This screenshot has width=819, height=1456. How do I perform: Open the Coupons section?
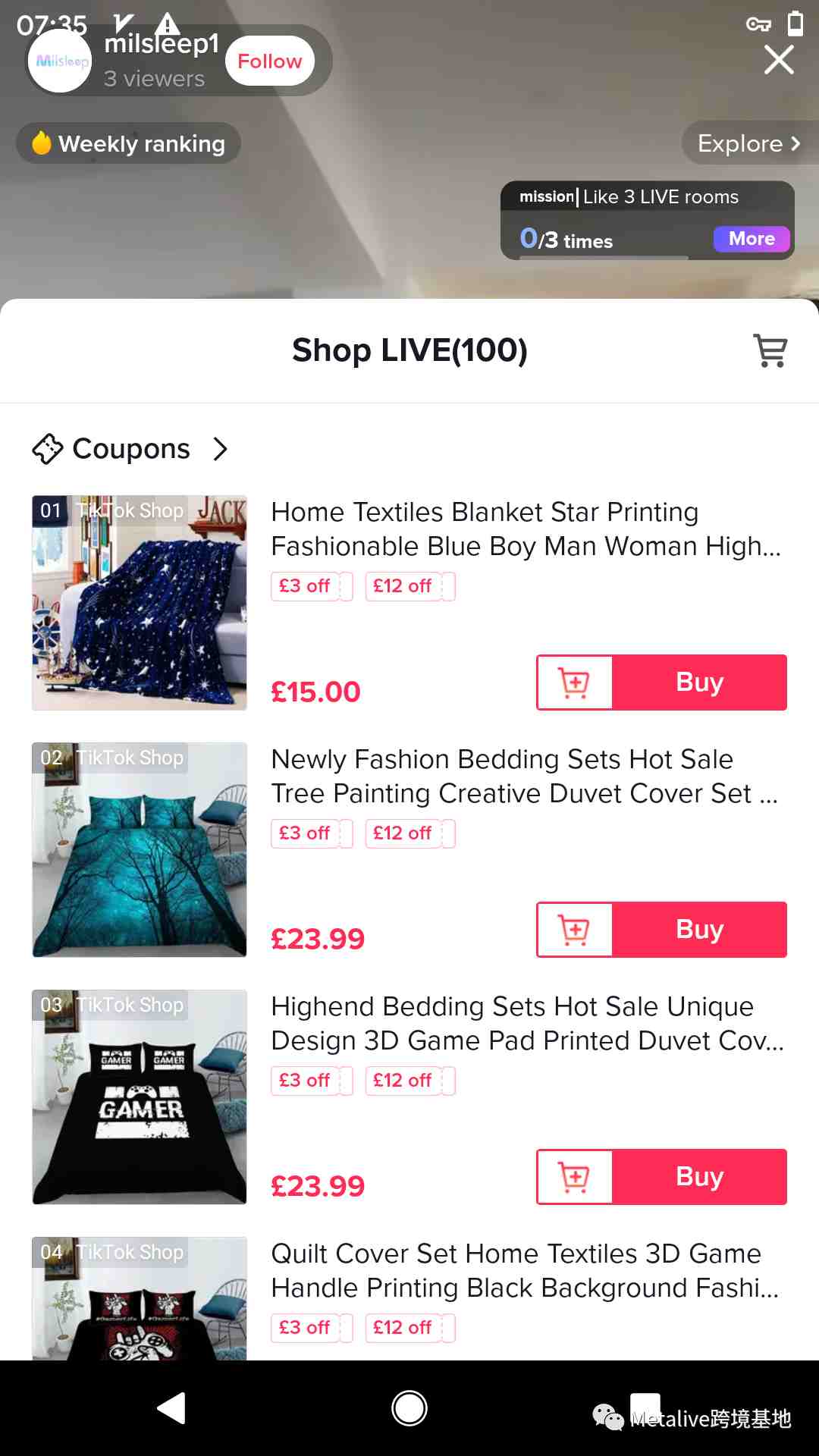click(x=130, y=449)
